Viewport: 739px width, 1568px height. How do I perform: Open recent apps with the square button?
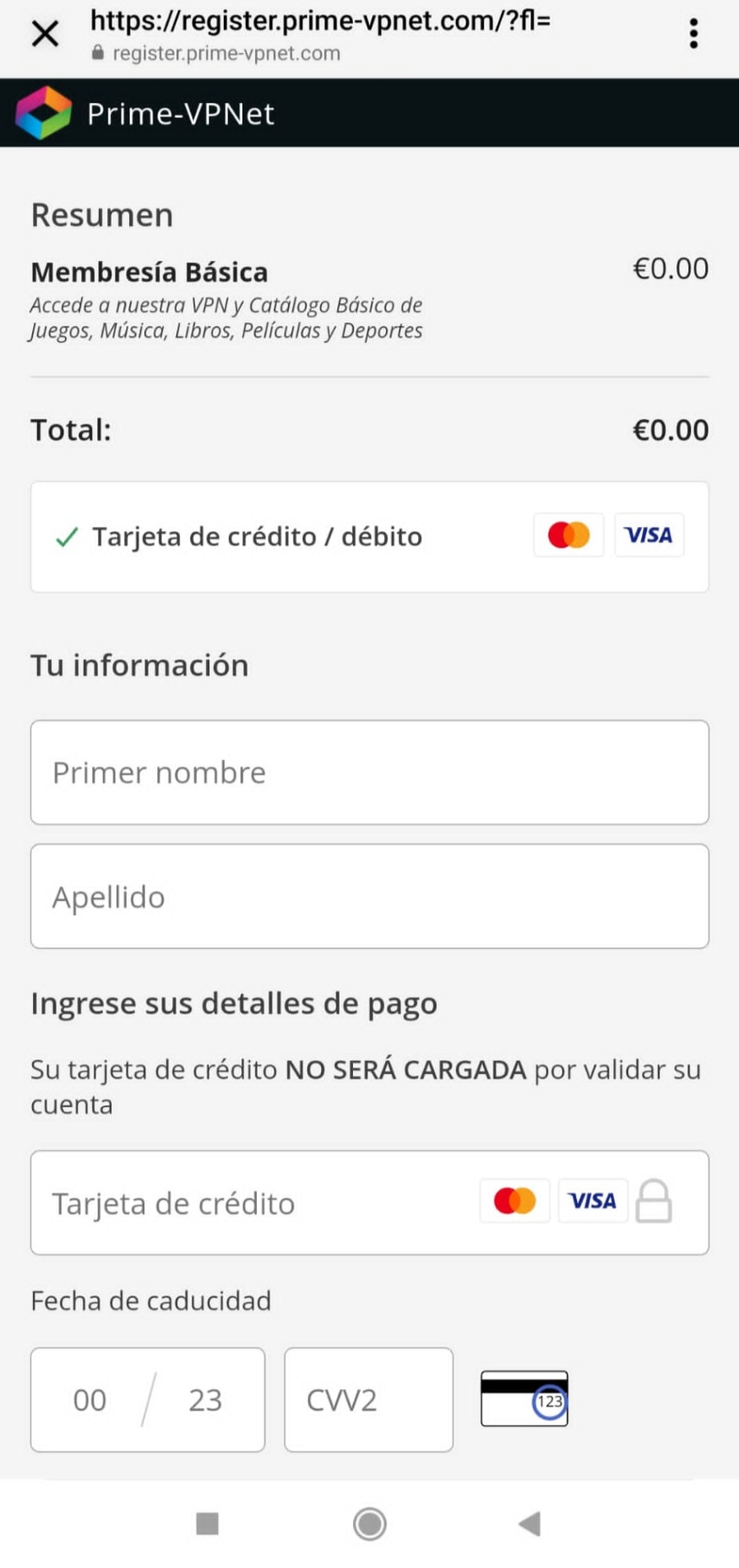207,1523
